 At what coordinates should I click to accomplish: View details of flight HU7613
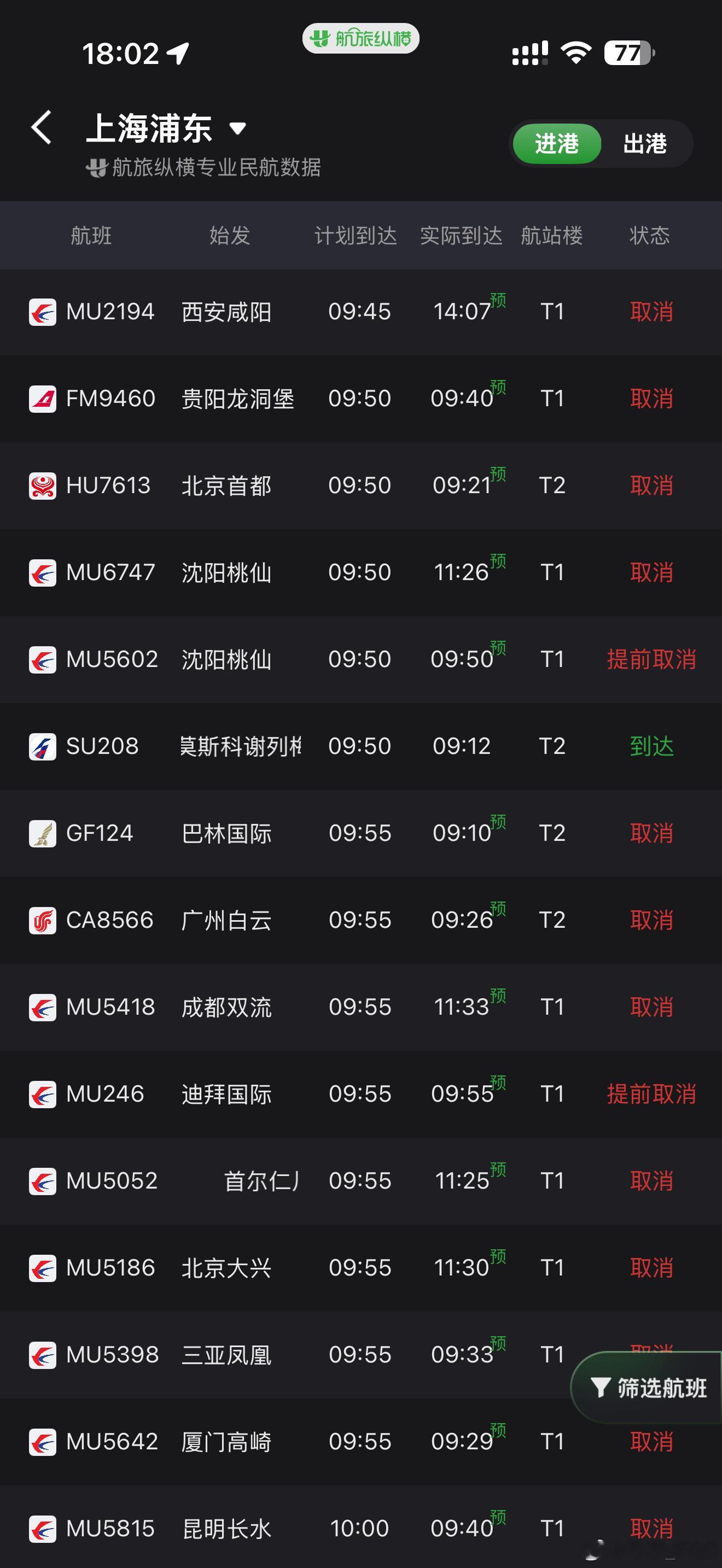point(361,485)
